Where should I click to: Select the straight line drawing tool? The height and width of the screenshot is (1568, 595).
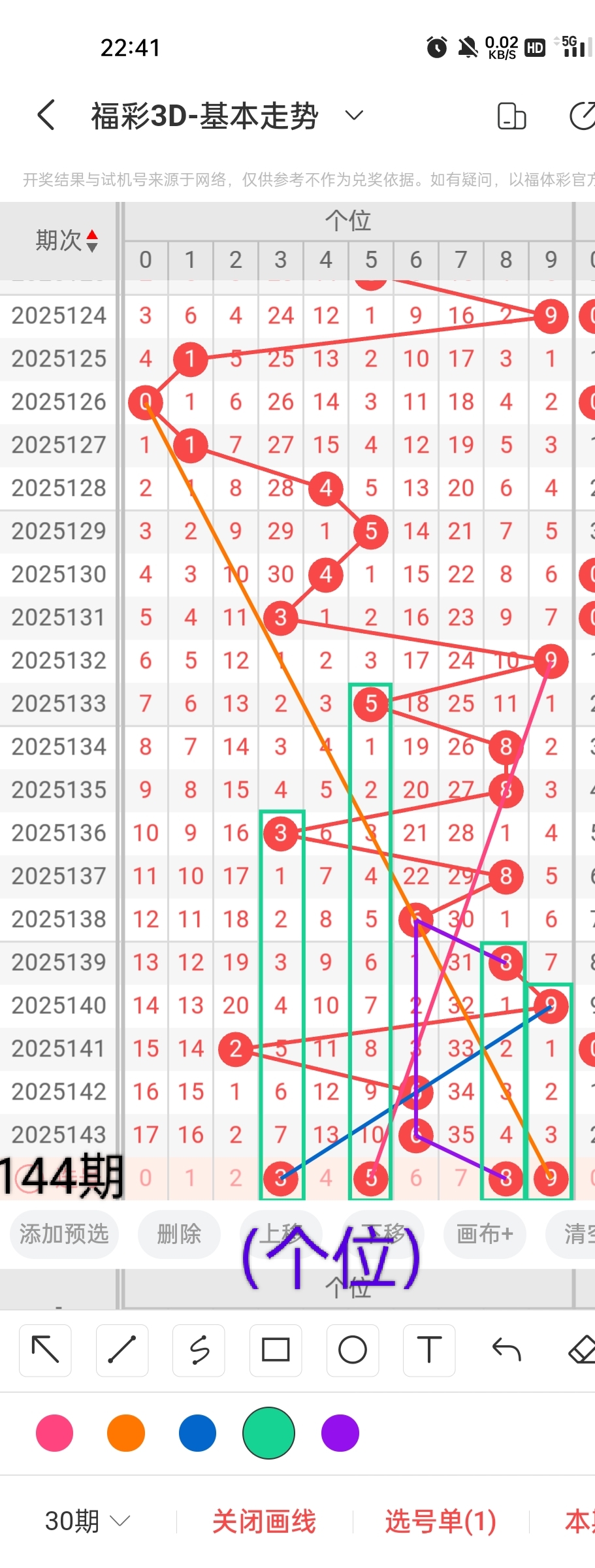point(122,1350)
